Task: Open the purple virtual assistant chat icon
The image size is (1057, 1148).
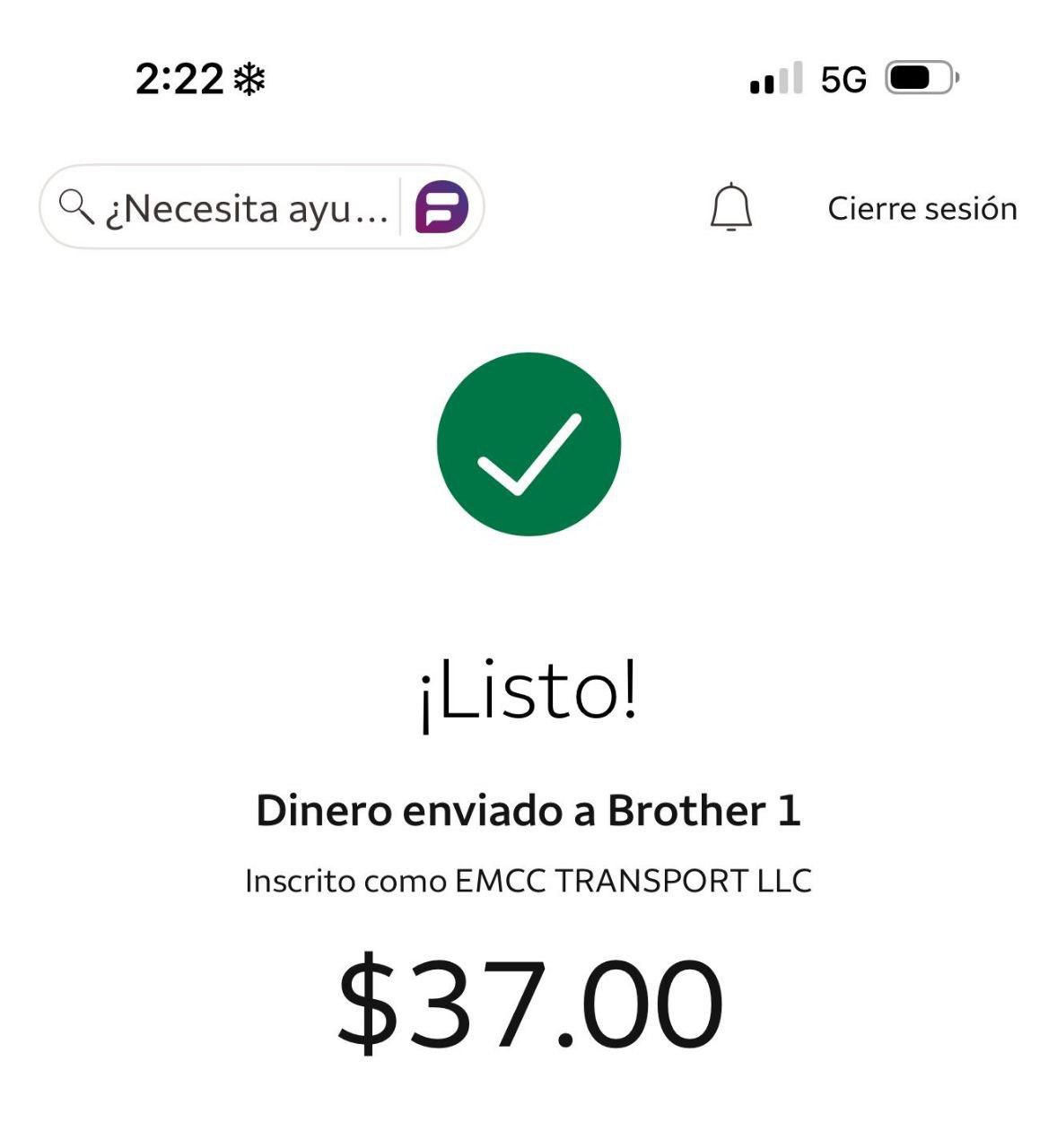Action: tap(441, 207)
